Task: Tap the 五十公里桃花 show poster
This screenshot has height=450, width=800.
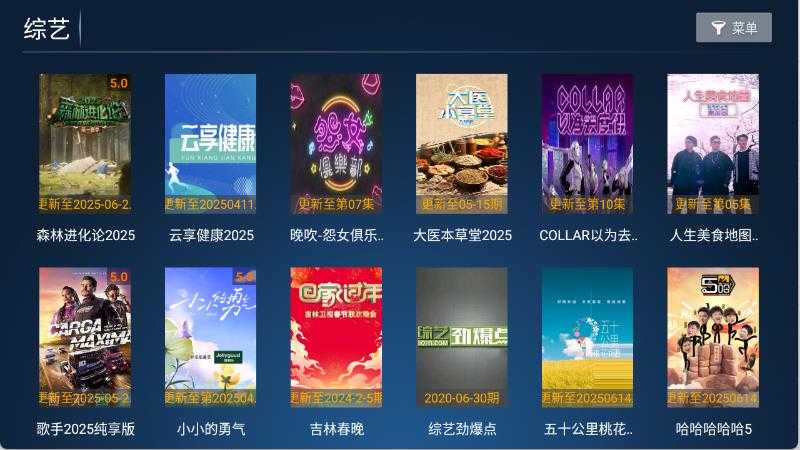Action: [x=587, y=337]
